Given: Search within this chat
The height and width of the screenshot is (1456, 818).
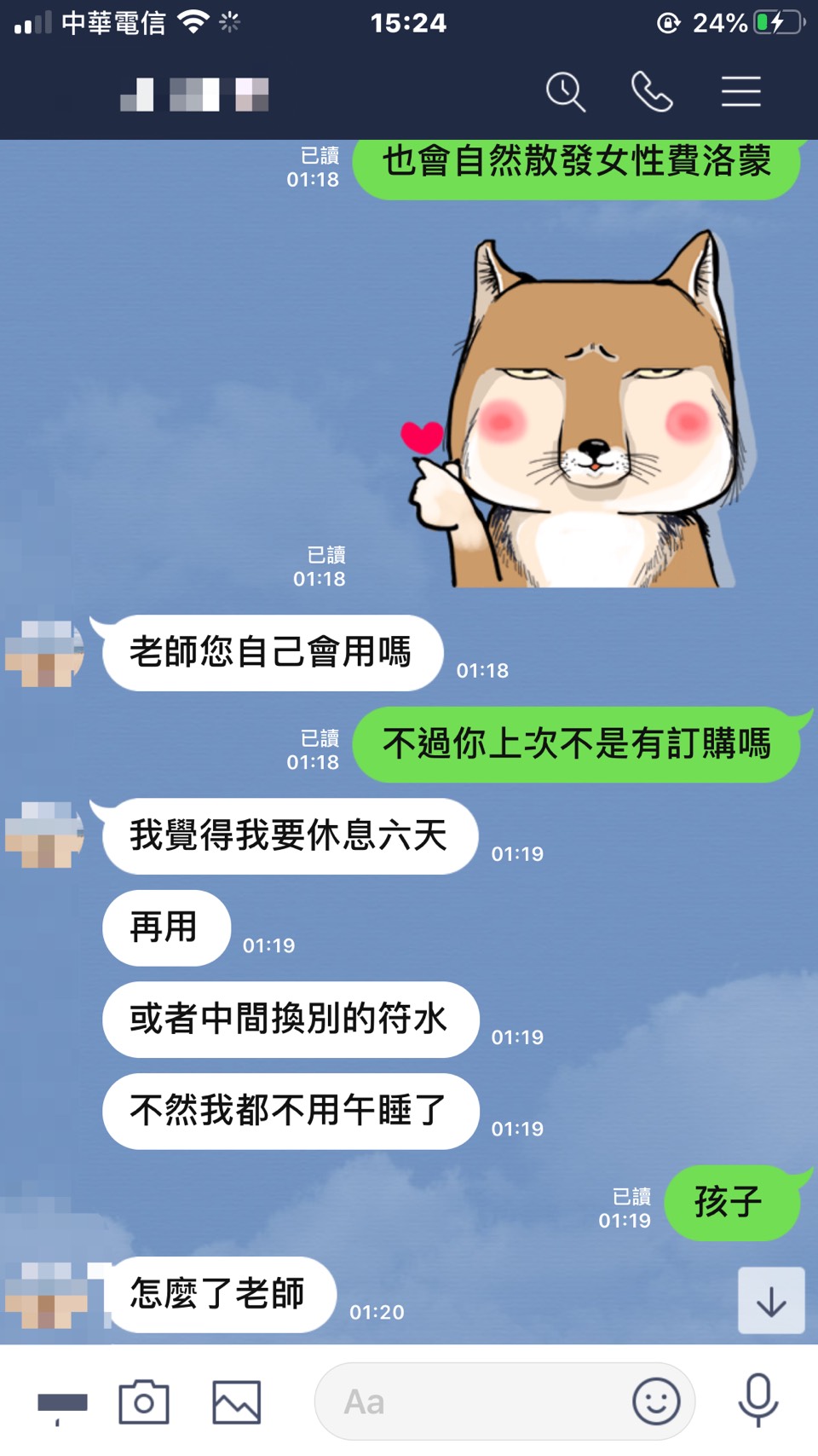Looking at the screenshot, I should coord(566,92).
